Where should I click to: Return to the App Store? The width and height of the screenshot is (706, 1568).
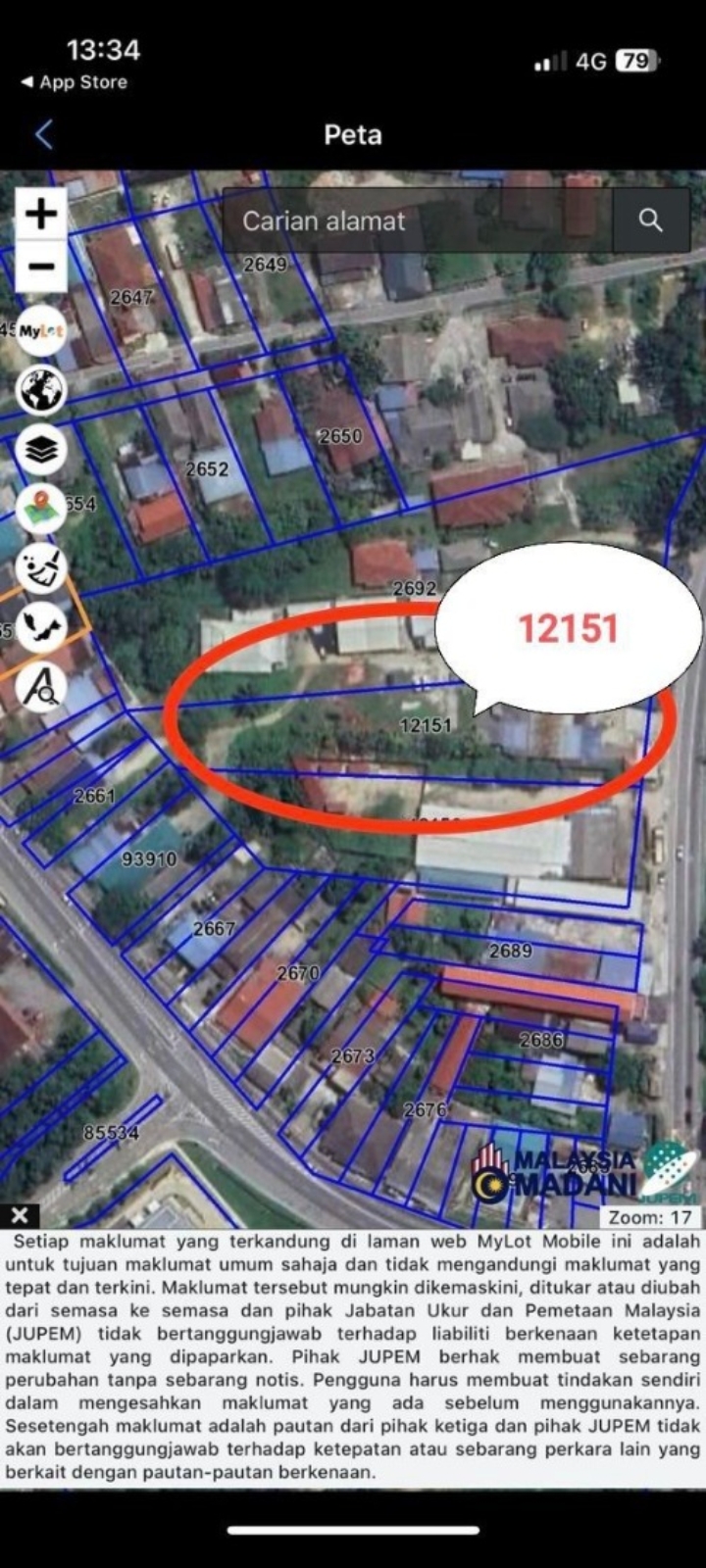point(75,82)
